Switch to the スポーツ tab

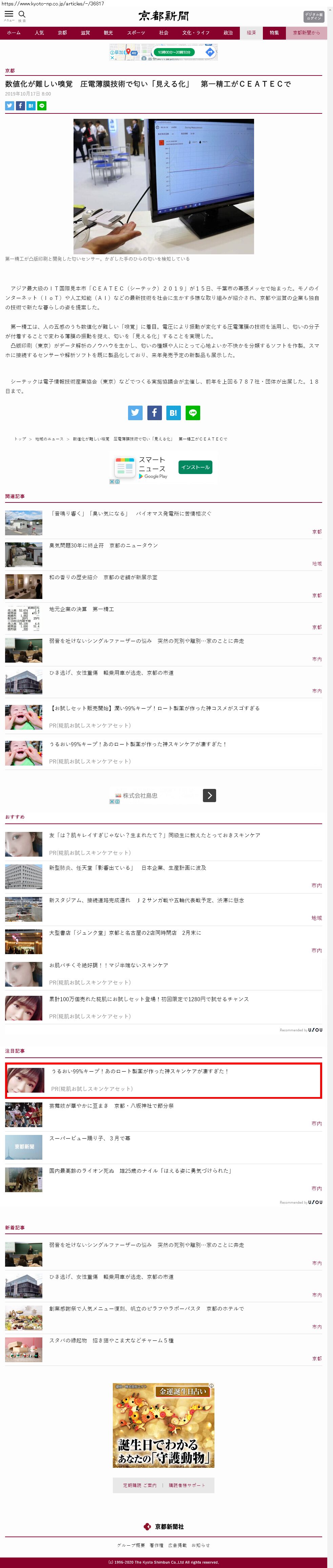(x=136, y=33)
